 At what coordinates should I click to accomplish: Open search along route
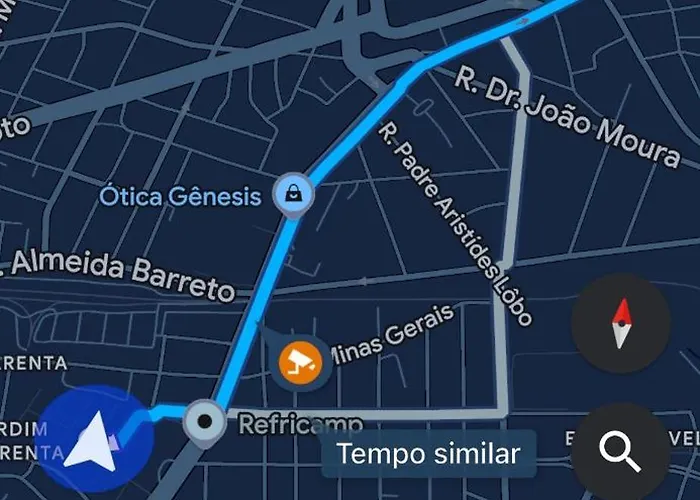tap(620, 453)
